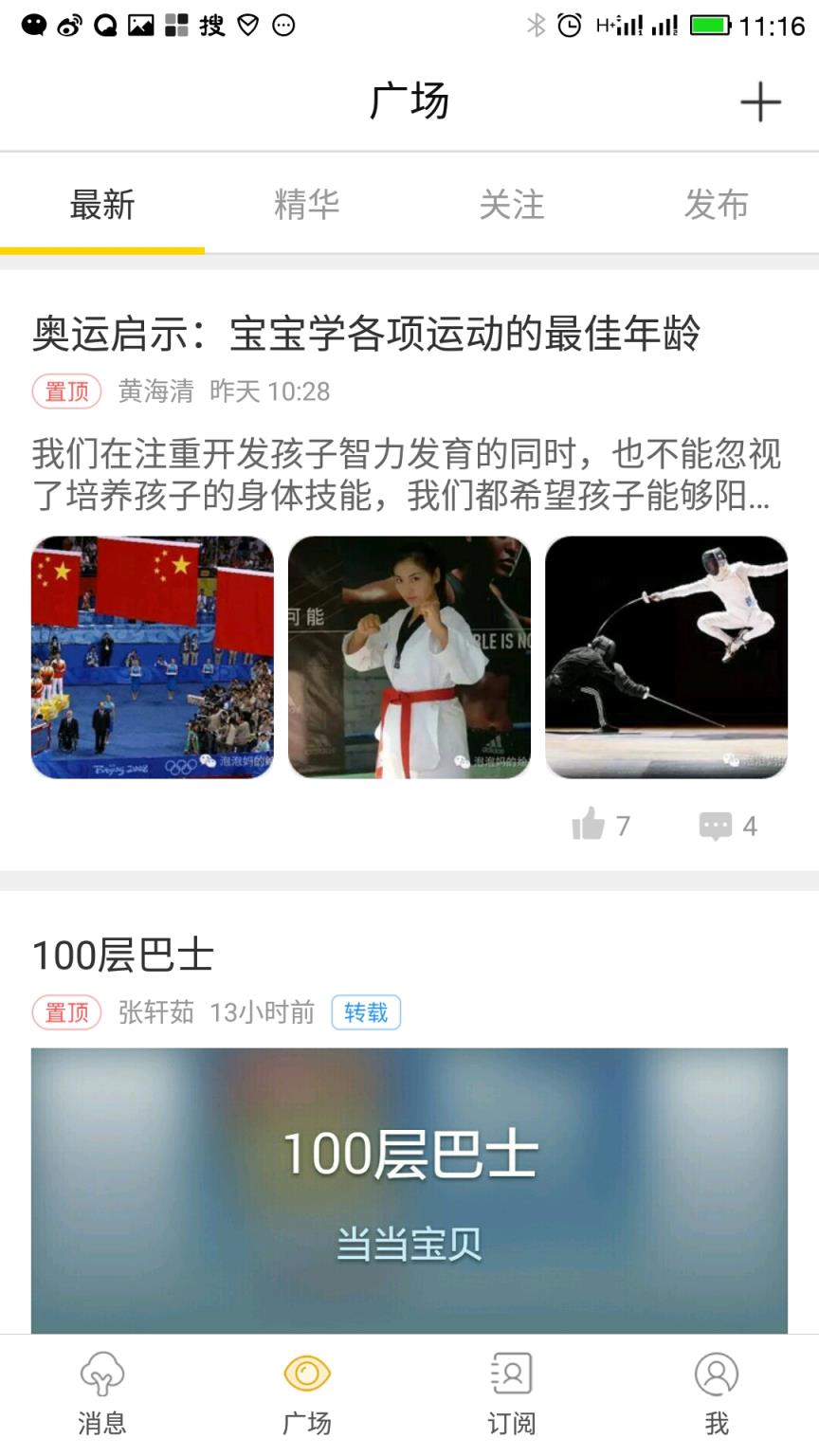
Task: Open the 发布 tab
Action: click(x=717, y=205)
